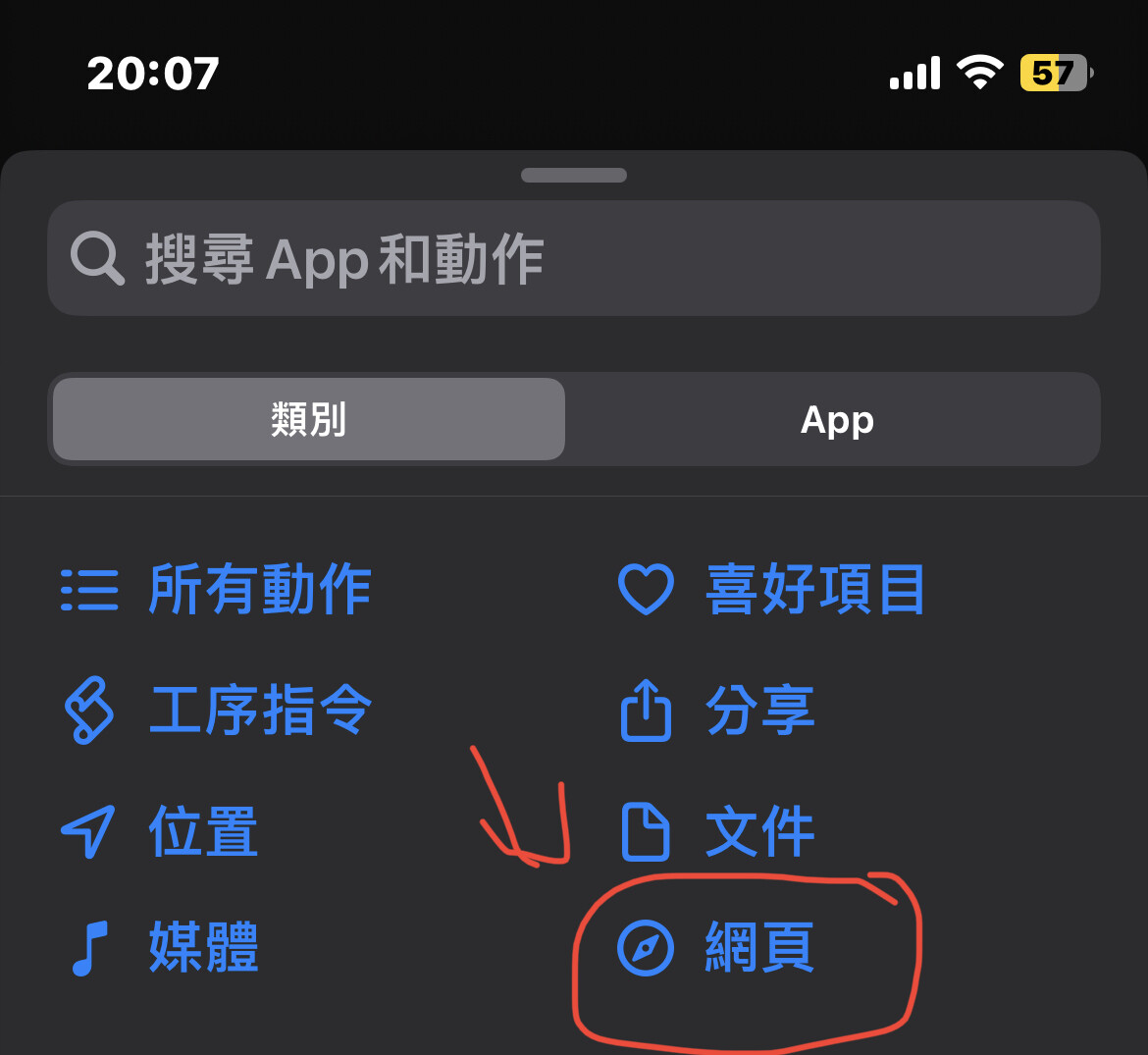Switch to the App segment
The width and height of the screenshot is (1148, 1055).
[836, 419]
